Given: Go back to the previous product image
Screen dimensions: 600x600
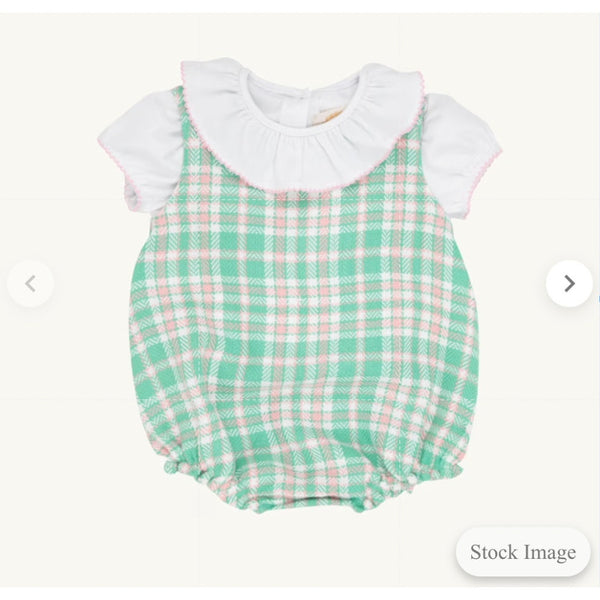Looking at the screenshot, I should point(30,283).
